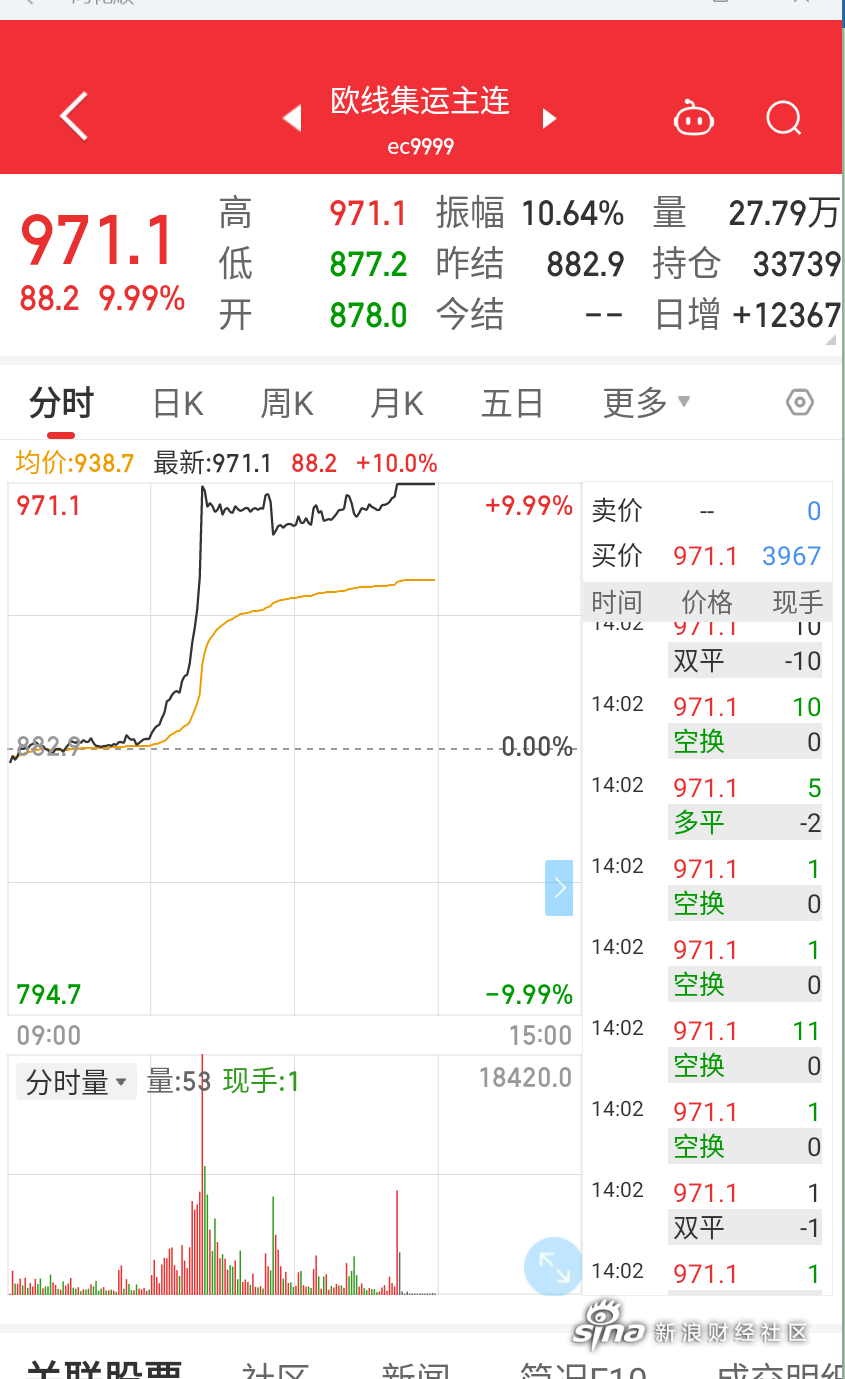Open search from the header
Viewport: 845px width, 1379px height.
click(784, 119)
